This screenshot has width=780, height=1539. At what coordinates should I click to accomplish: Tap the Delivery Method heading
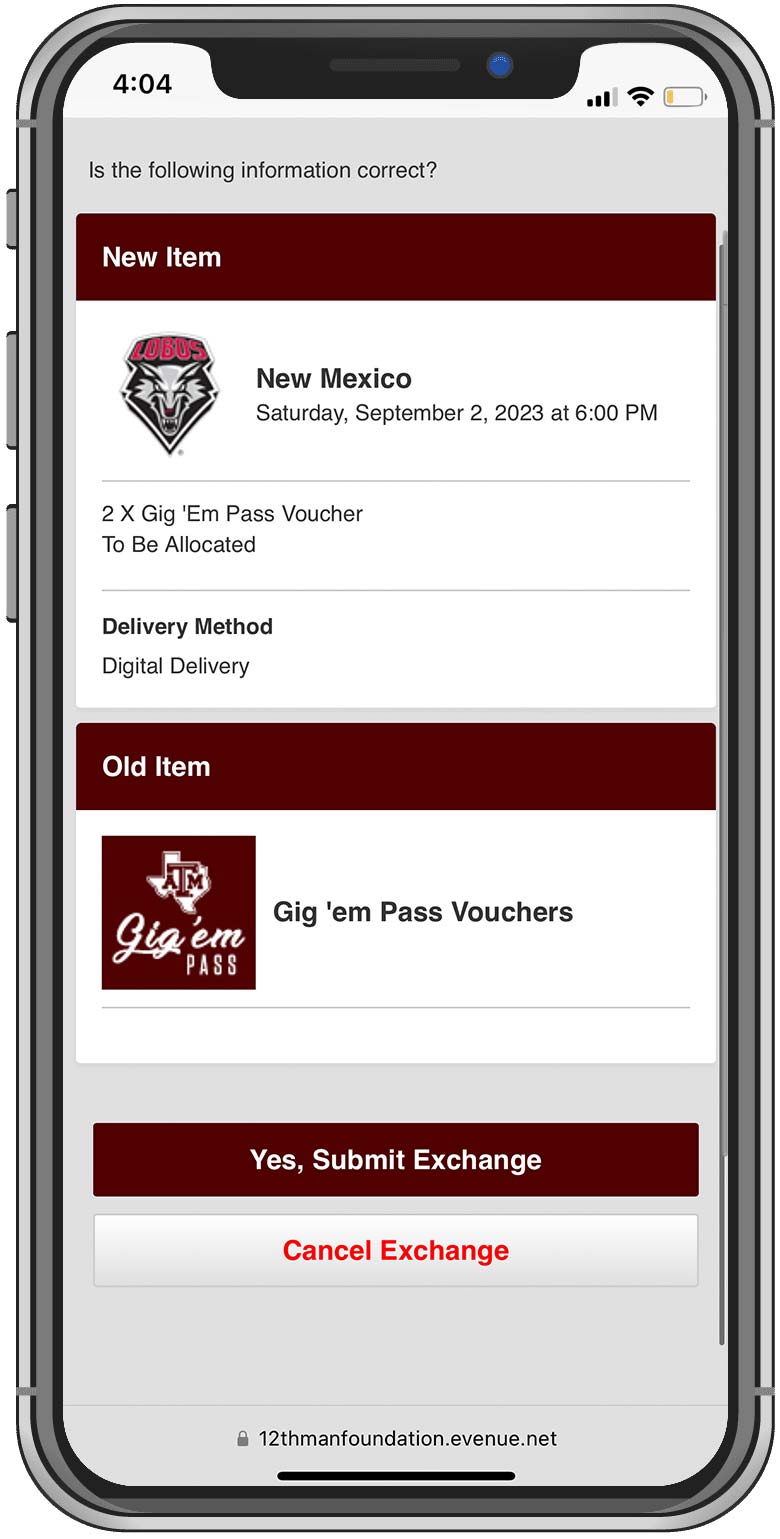pos(187,626)
